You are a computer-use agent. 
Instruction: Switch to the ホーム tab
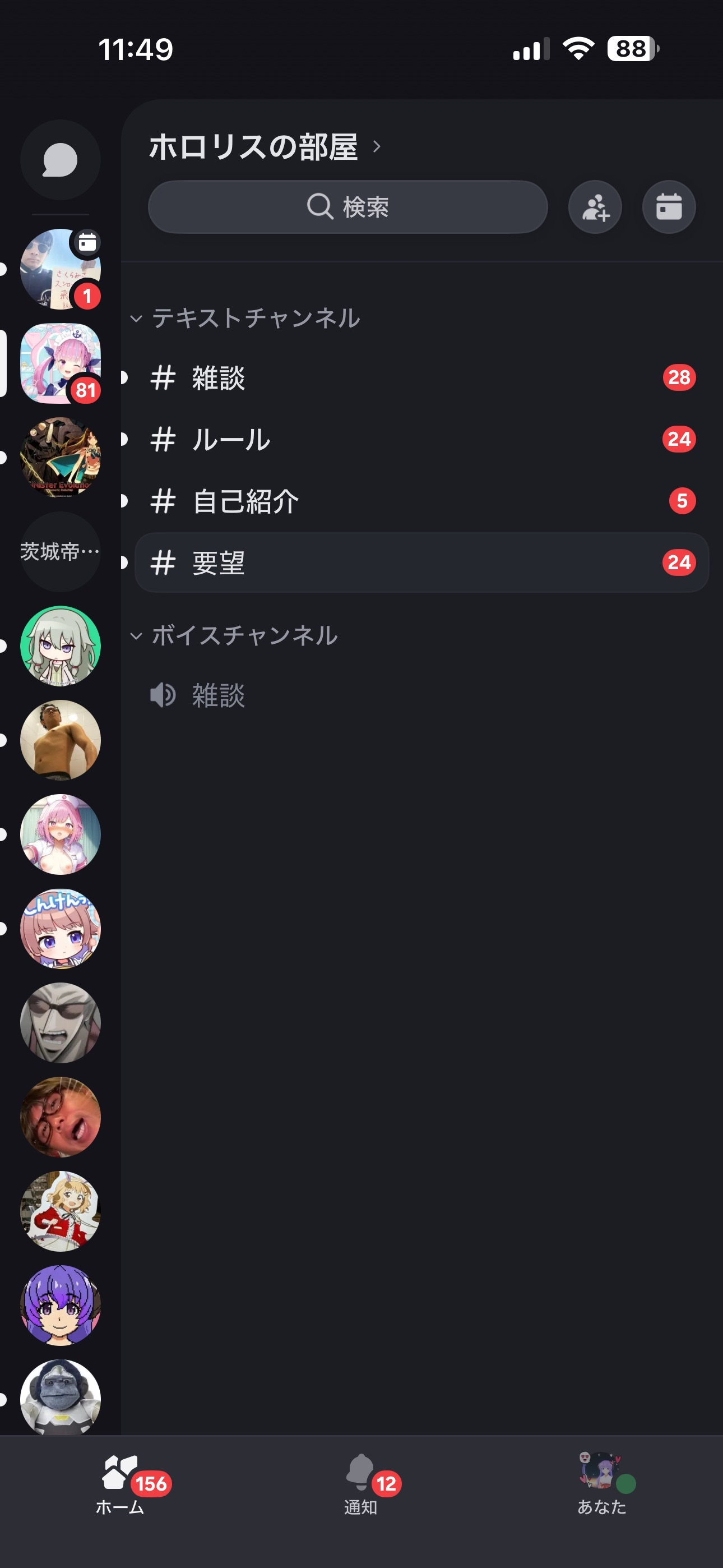pyautogui.click(x=121, y=1484)
